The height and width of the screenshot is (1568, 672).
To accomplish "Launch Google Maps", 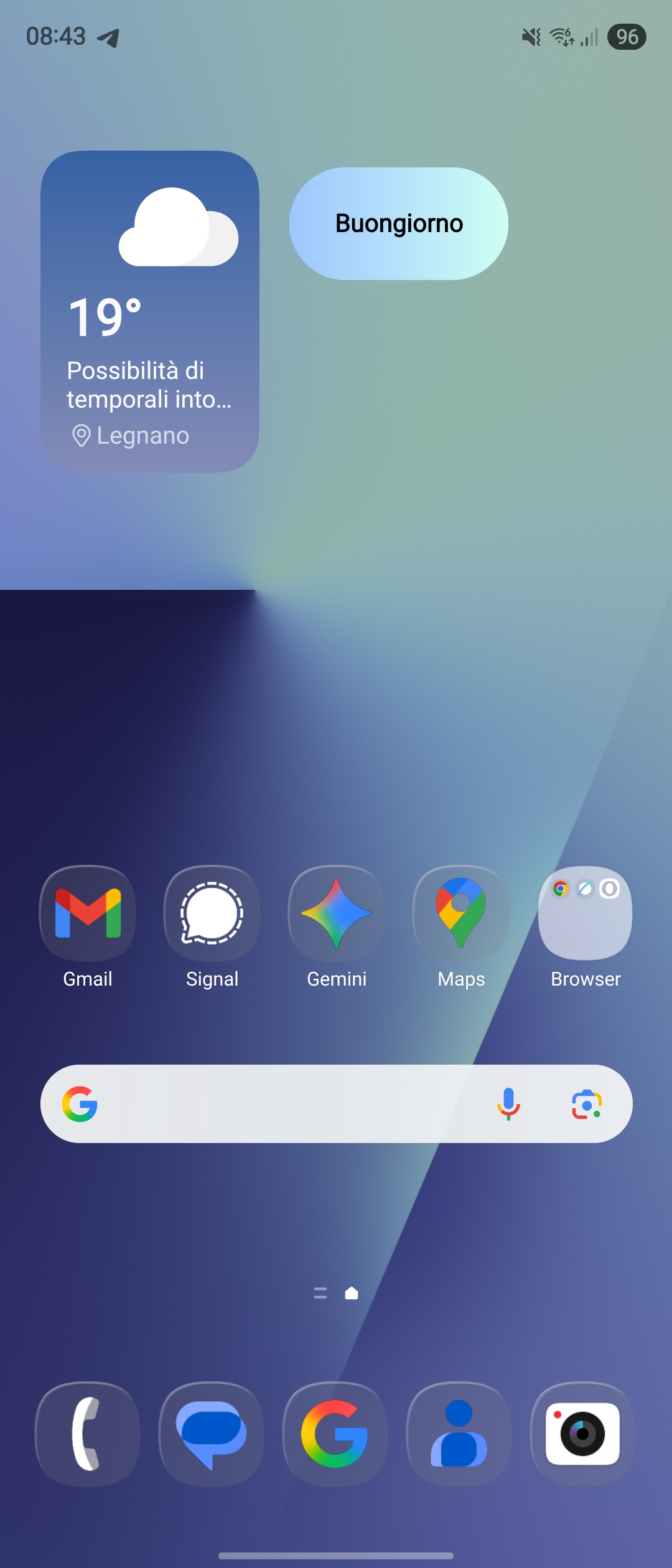I will (461, 913).
